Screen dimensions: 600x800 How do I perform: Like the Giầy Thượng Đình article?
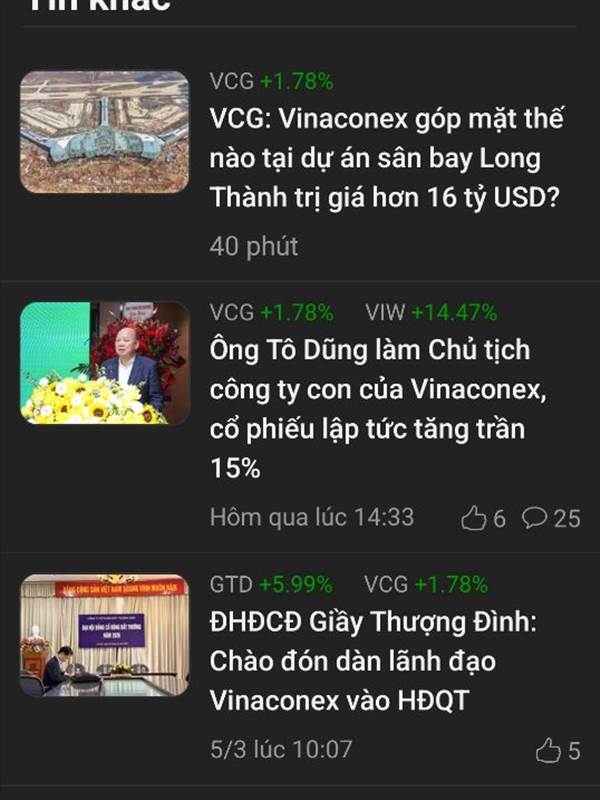pyautogui.click(x=558, y=749)
